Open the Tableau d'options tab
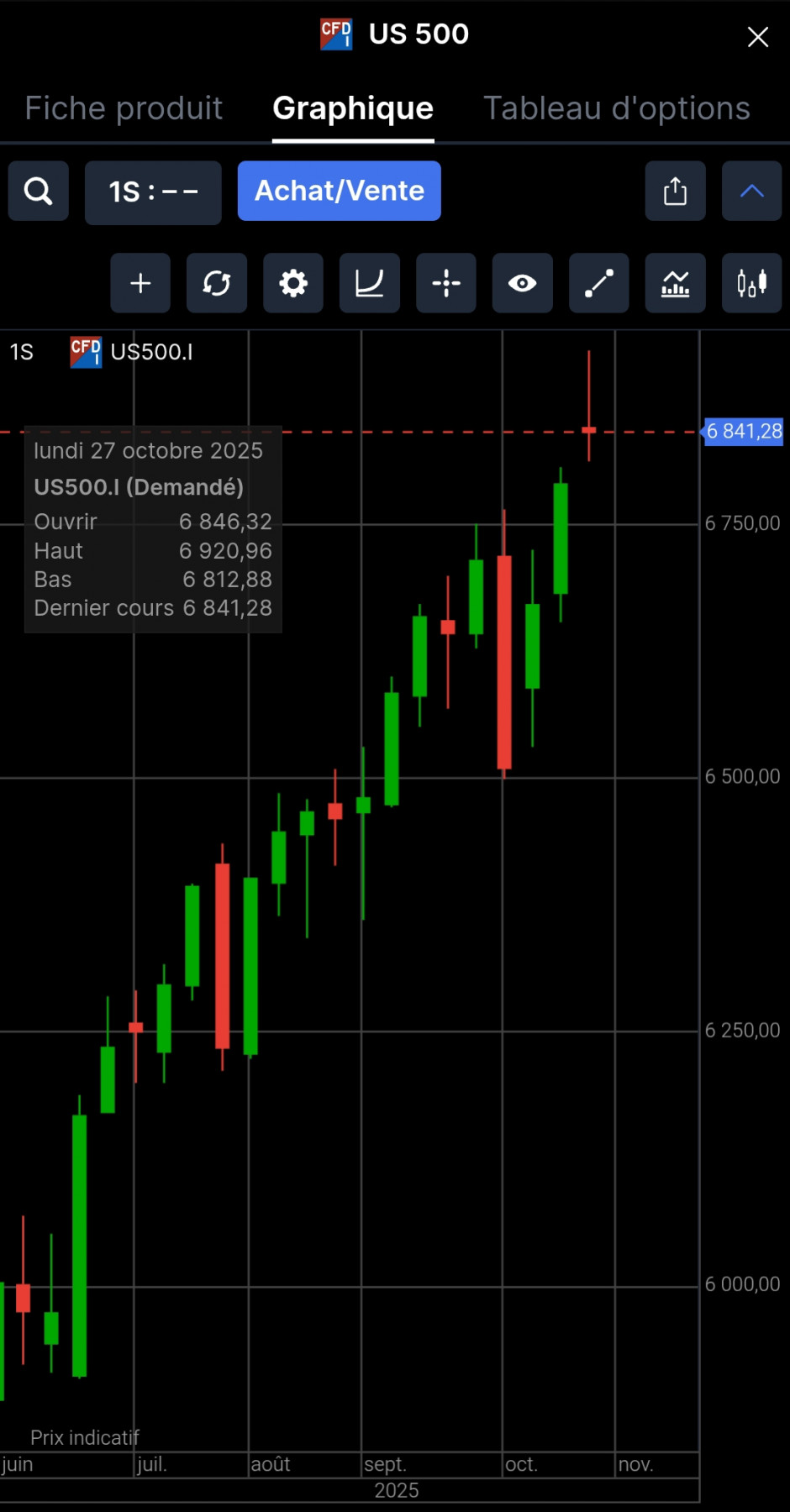The height and width of the screenshot is (1512, 790). coord(616,108)
